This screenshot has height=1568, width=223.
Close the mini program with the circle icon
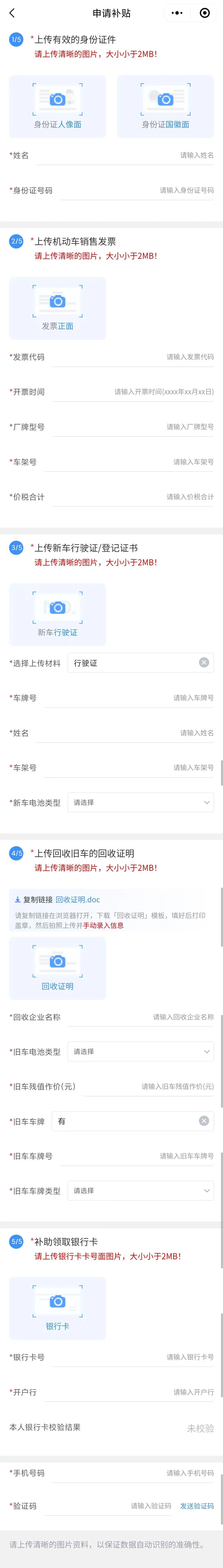pyautogui.click(x=205, y=13)
